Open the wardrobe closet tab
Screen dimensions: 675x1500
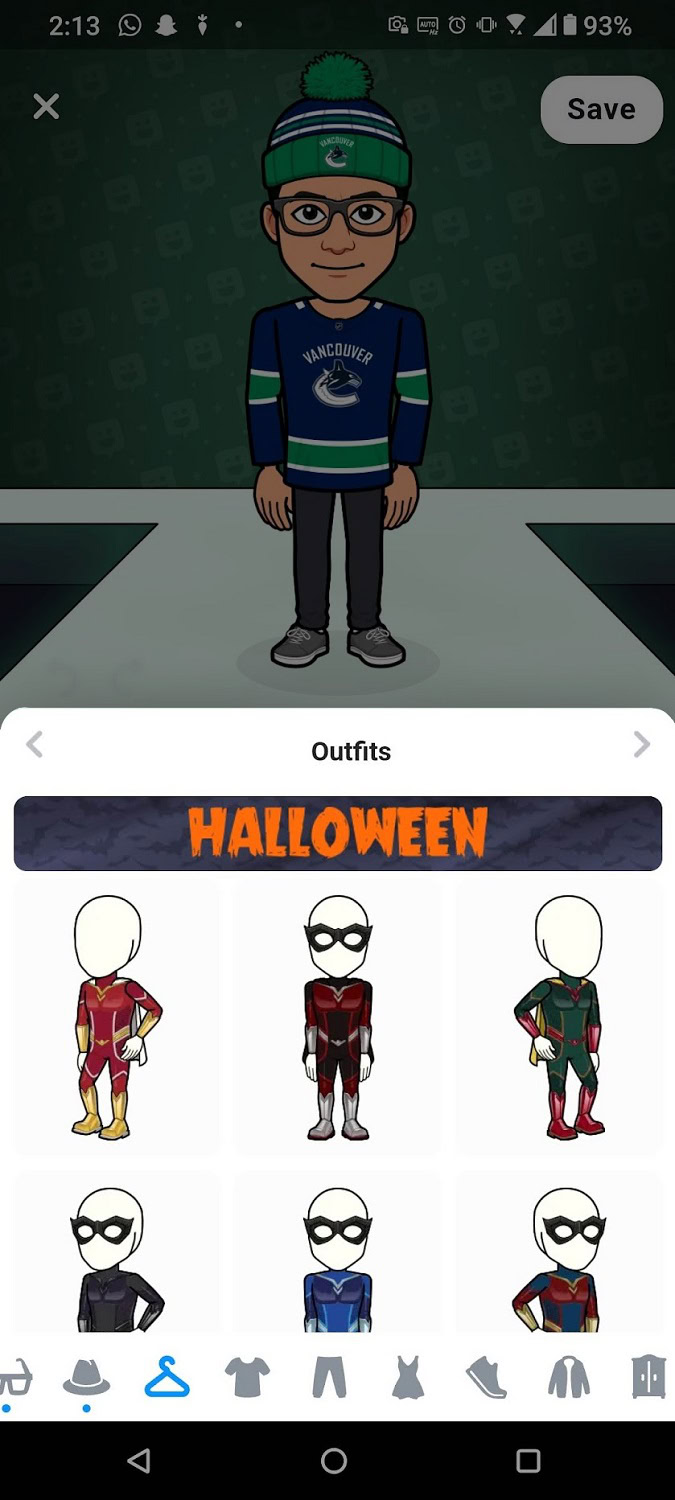pos(648,1378)
